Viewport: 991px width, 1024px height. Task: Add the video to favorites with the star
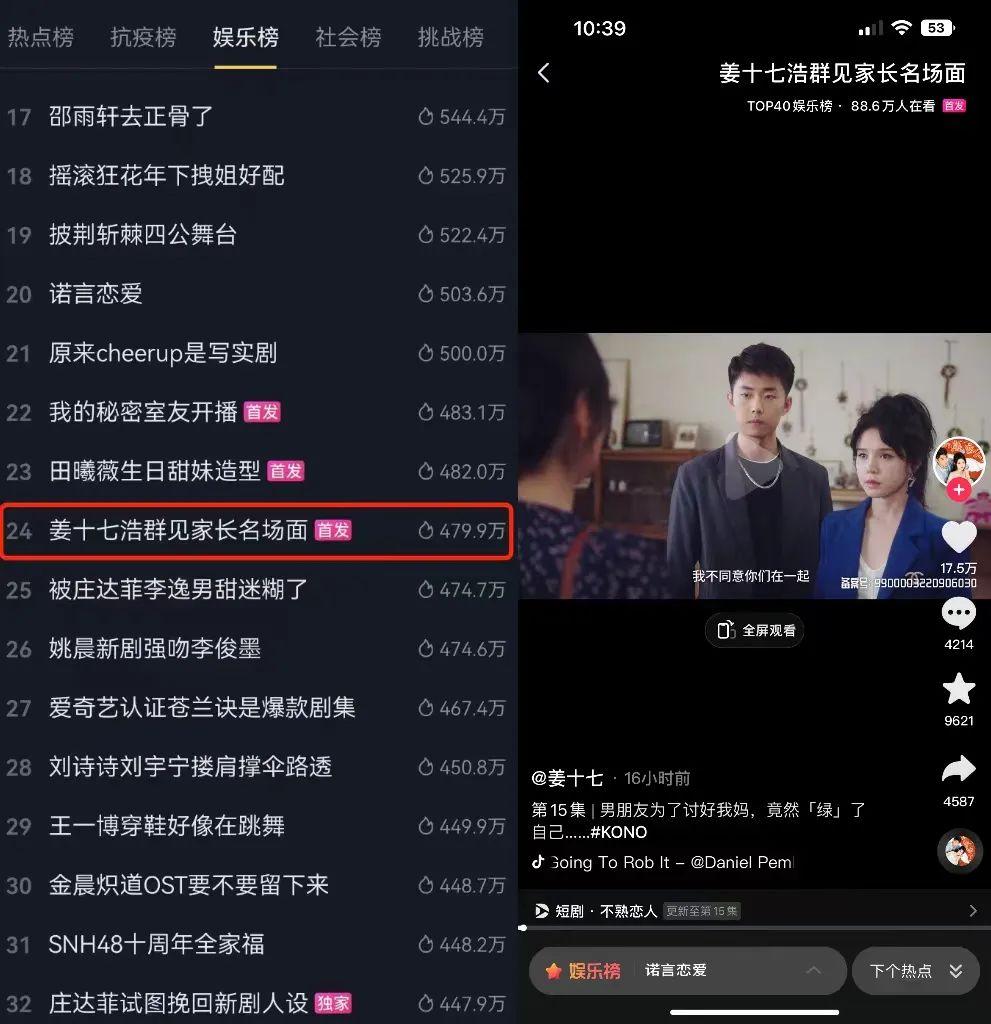point(959,689)
